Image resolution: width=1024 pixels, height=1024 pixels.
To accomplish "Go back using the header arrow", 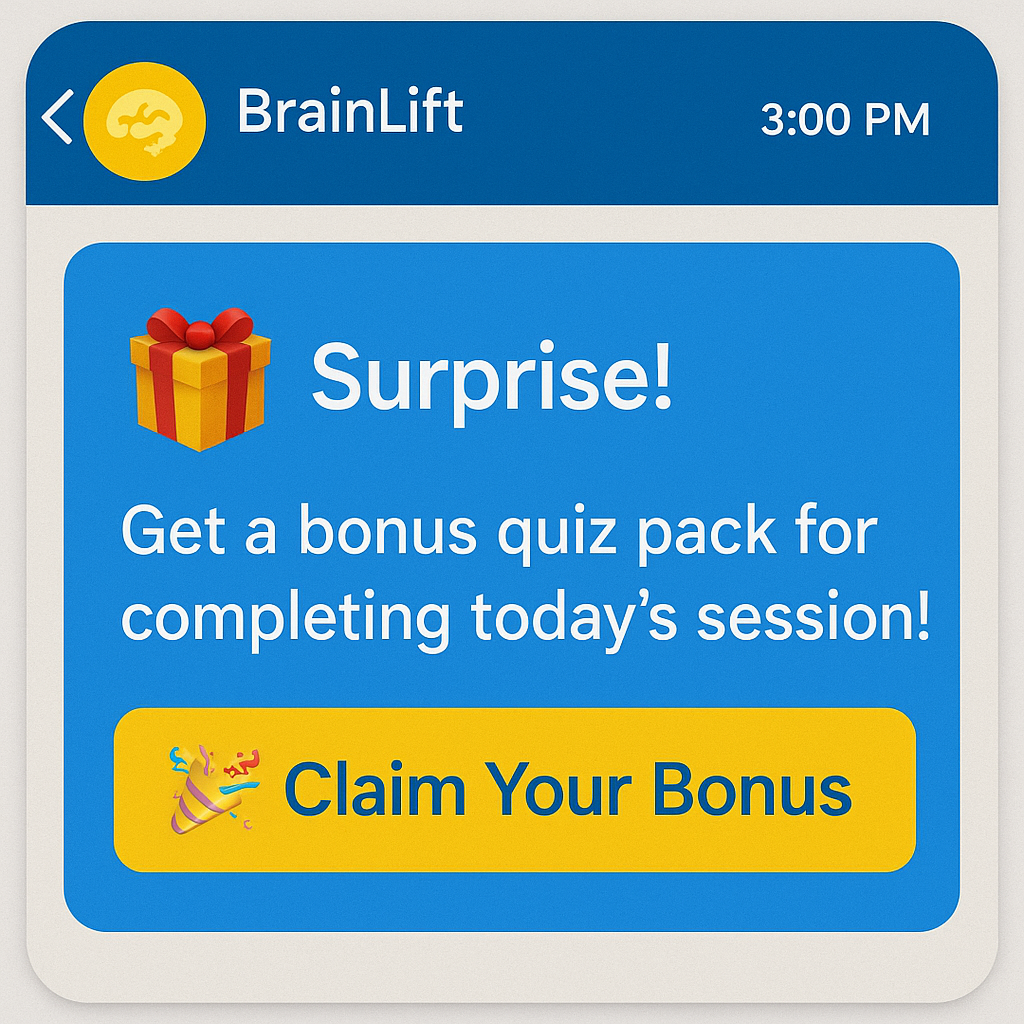I will 57,118.
